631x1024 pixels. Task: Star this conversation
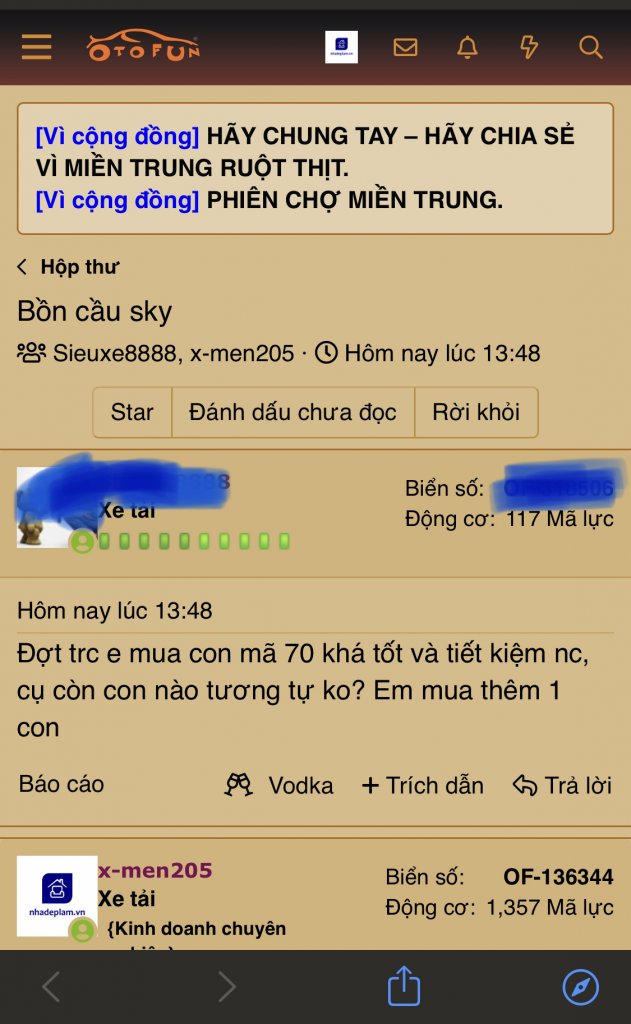[132, 412]
